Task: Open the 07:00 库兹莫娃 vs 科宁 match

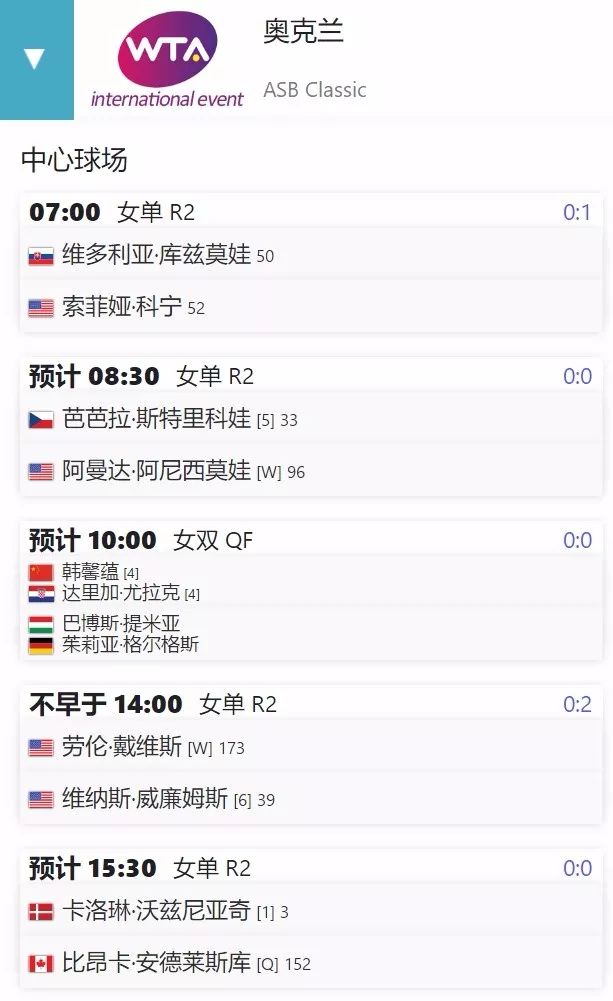Action: (x=311, y=262)
